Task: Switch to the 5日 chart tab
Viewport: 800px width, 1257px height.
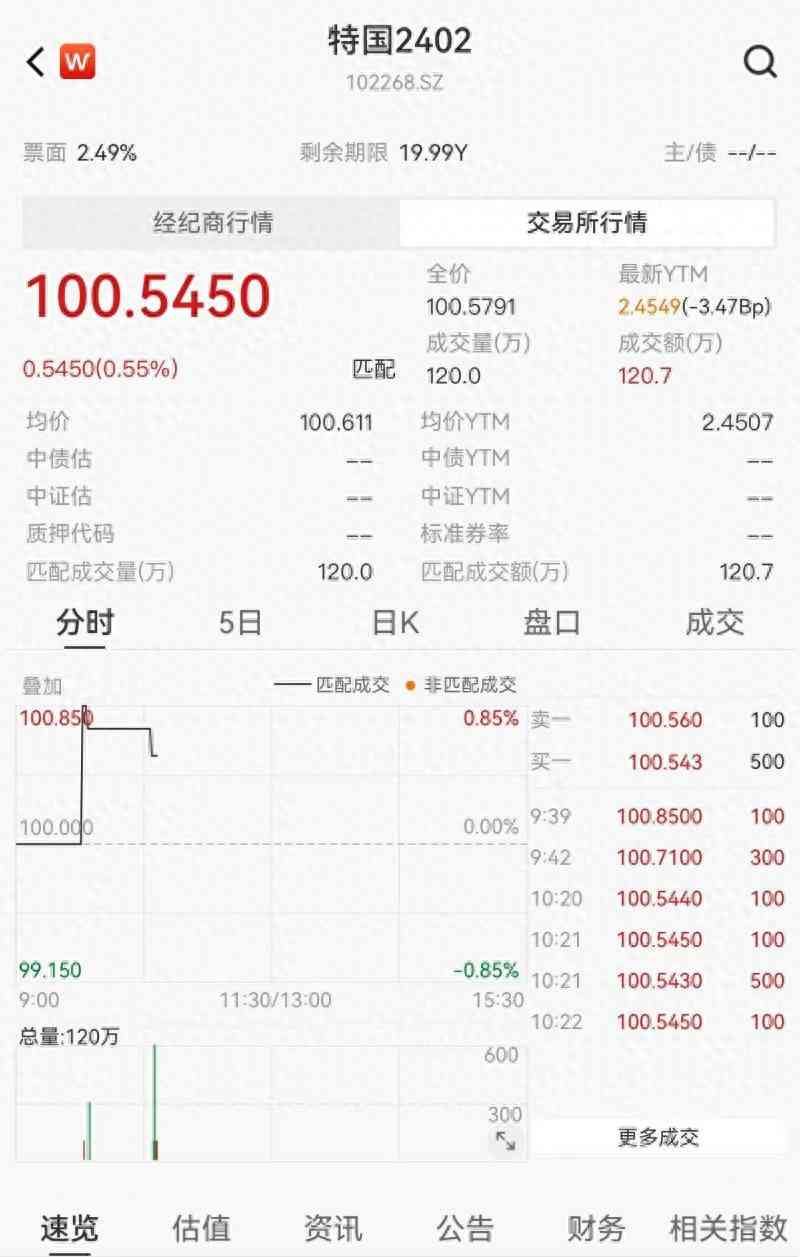Action: [x=240, y=623]
